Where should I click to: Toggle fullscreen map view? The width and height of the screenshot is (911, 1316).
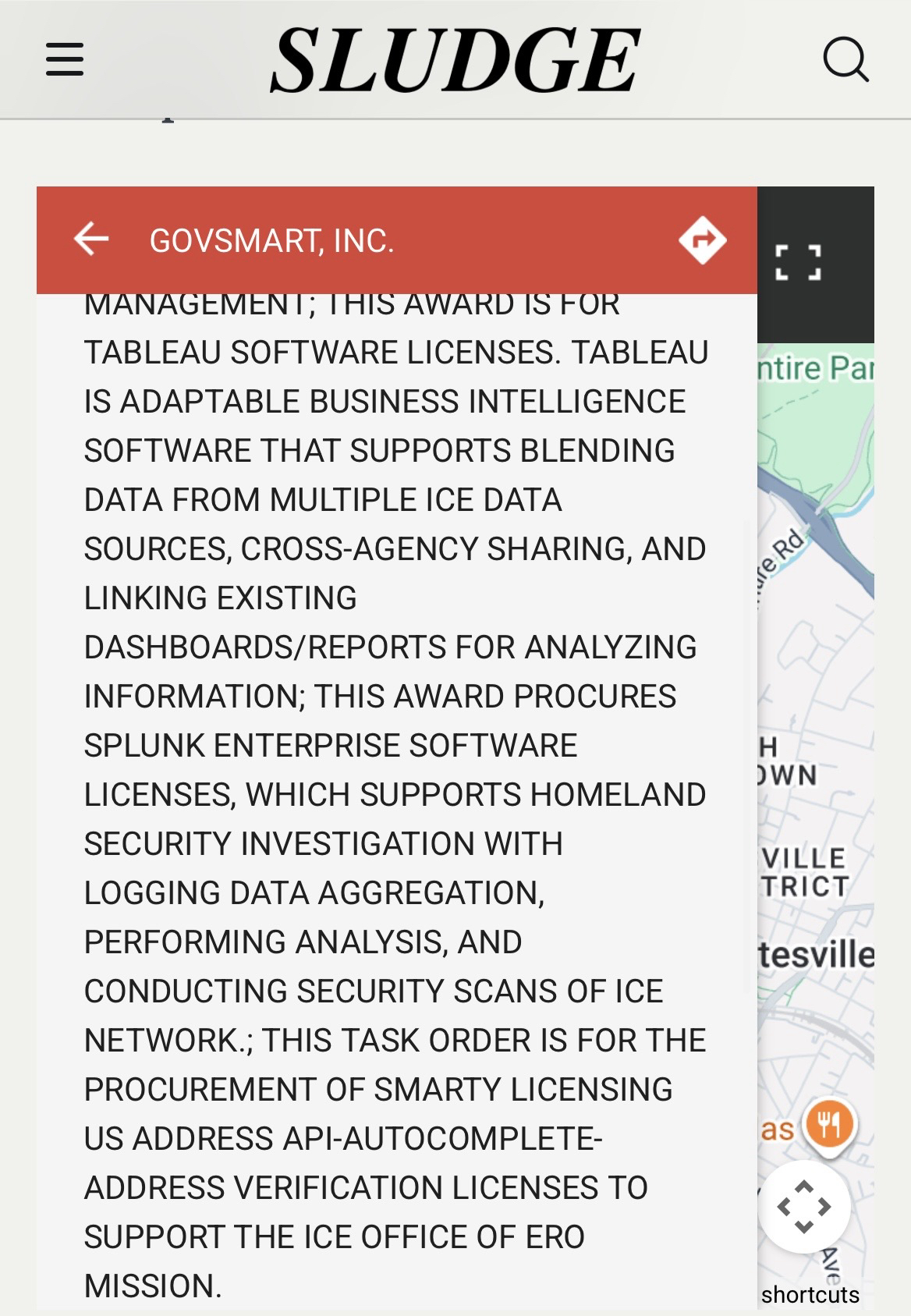[798, 263]
